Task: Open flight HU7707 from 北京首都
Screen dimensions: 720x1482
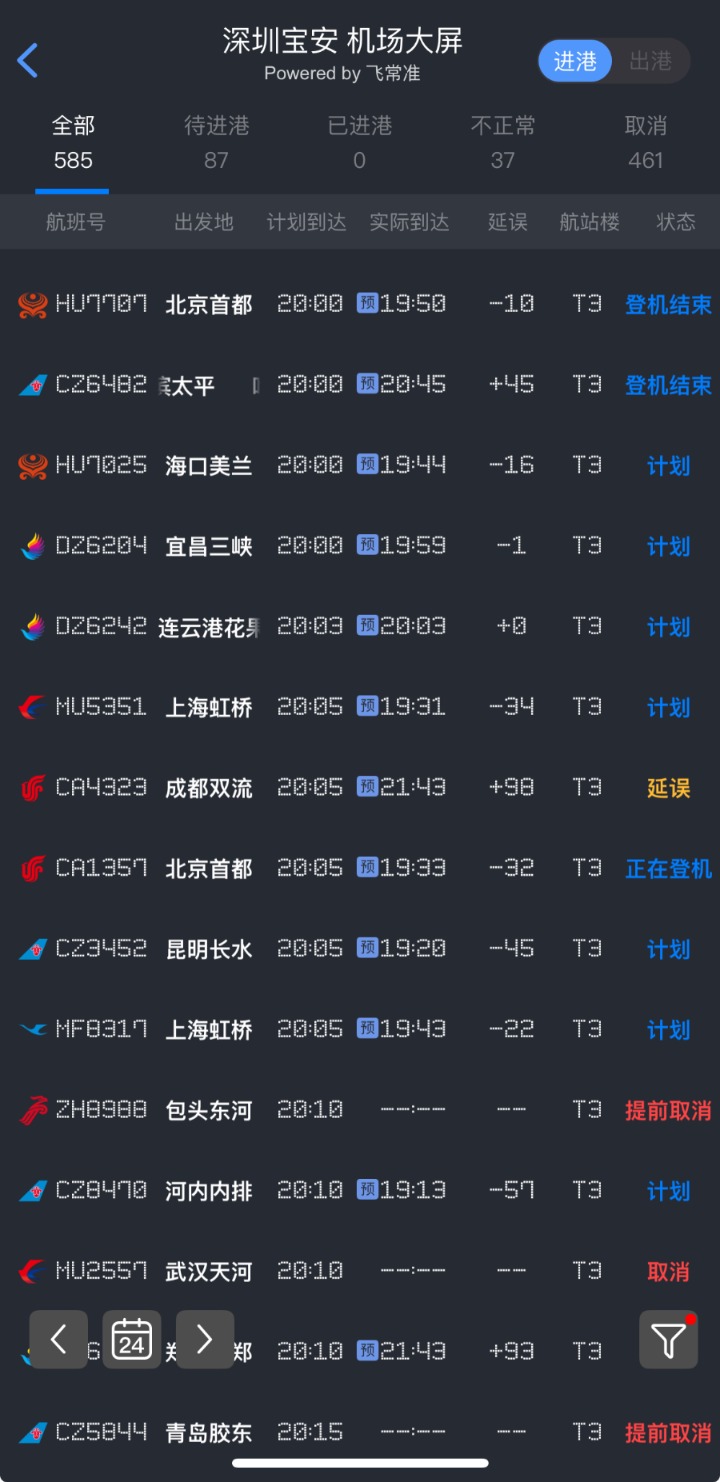Action: pos(360,304)
